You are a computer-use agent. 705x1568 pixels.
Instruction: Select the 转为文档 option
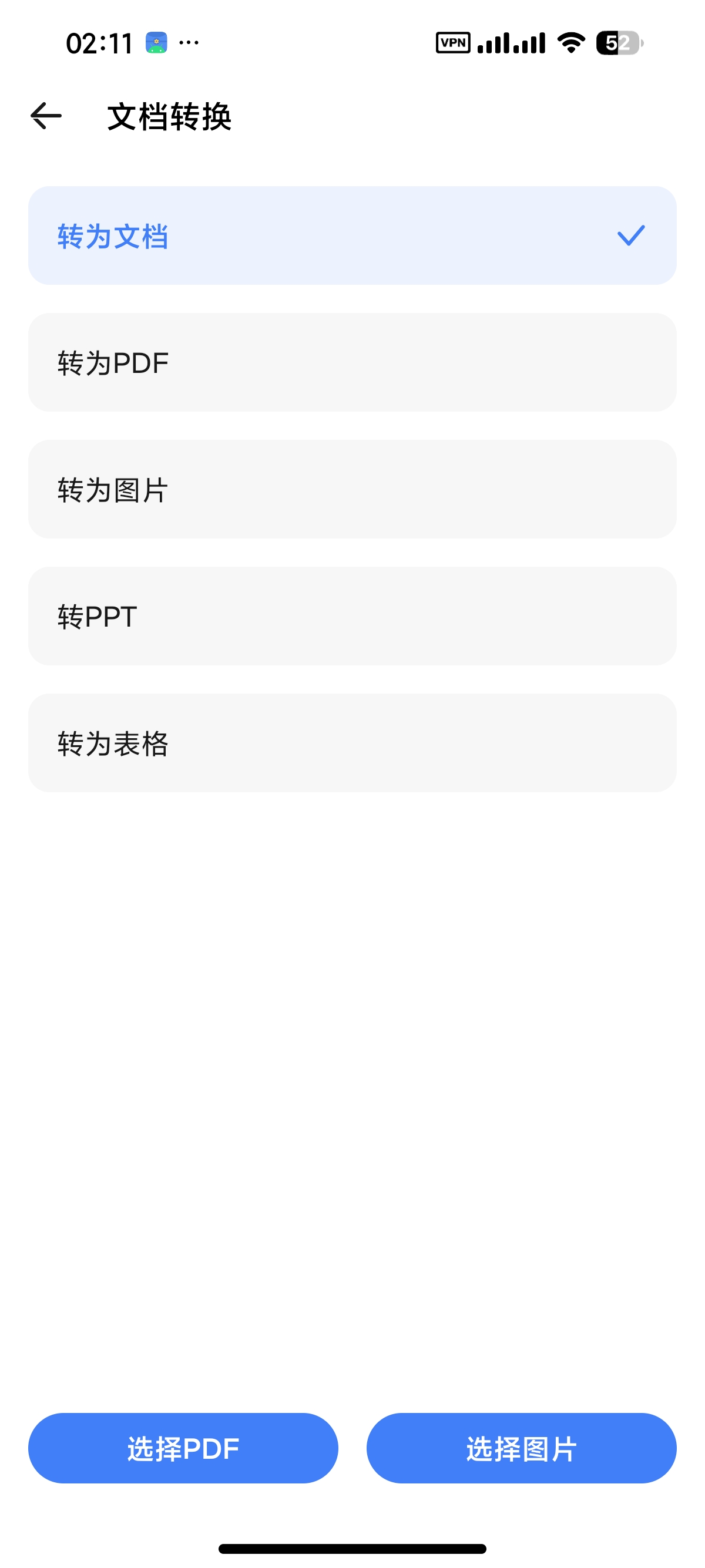tap(352, 235)
